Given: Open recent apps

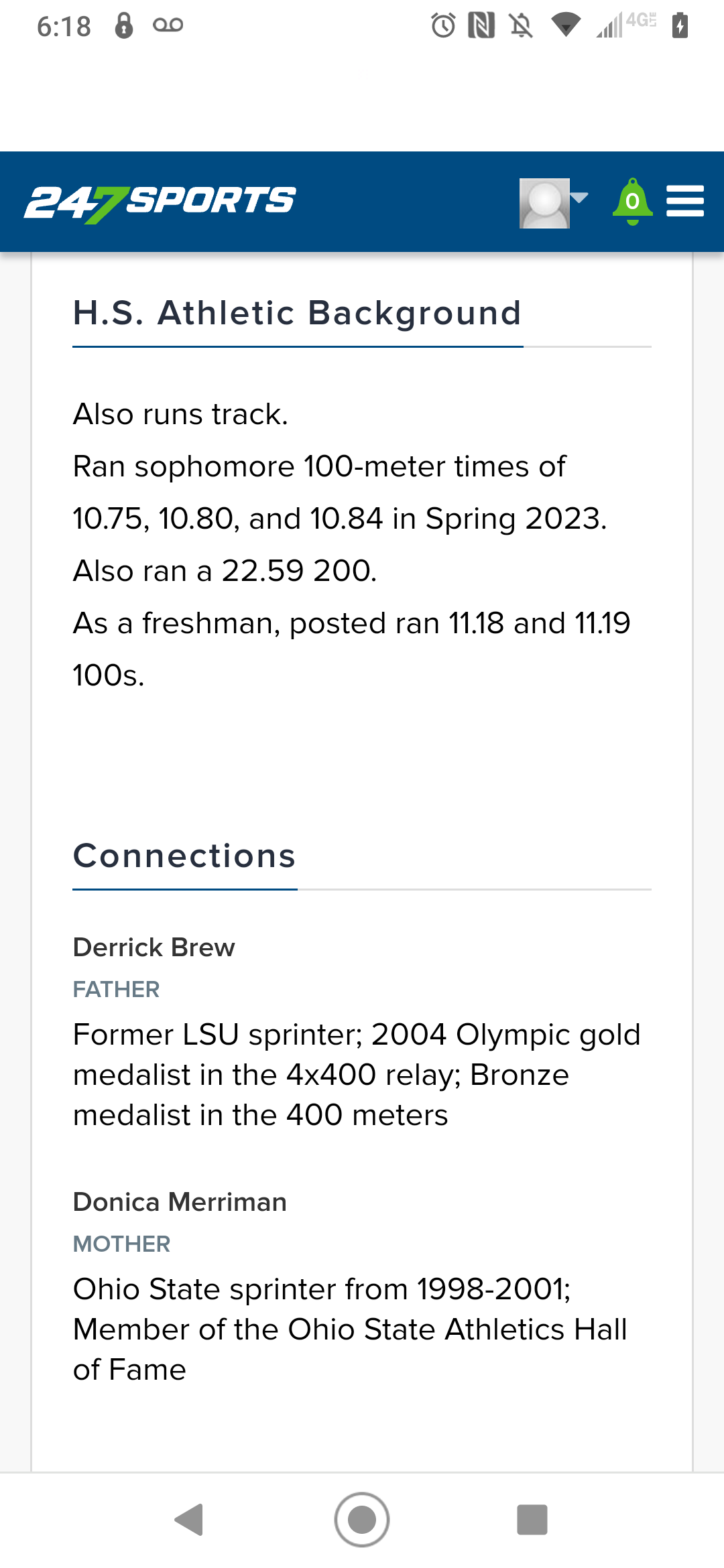Looking at the screenshot, I should pos(532,1520).
